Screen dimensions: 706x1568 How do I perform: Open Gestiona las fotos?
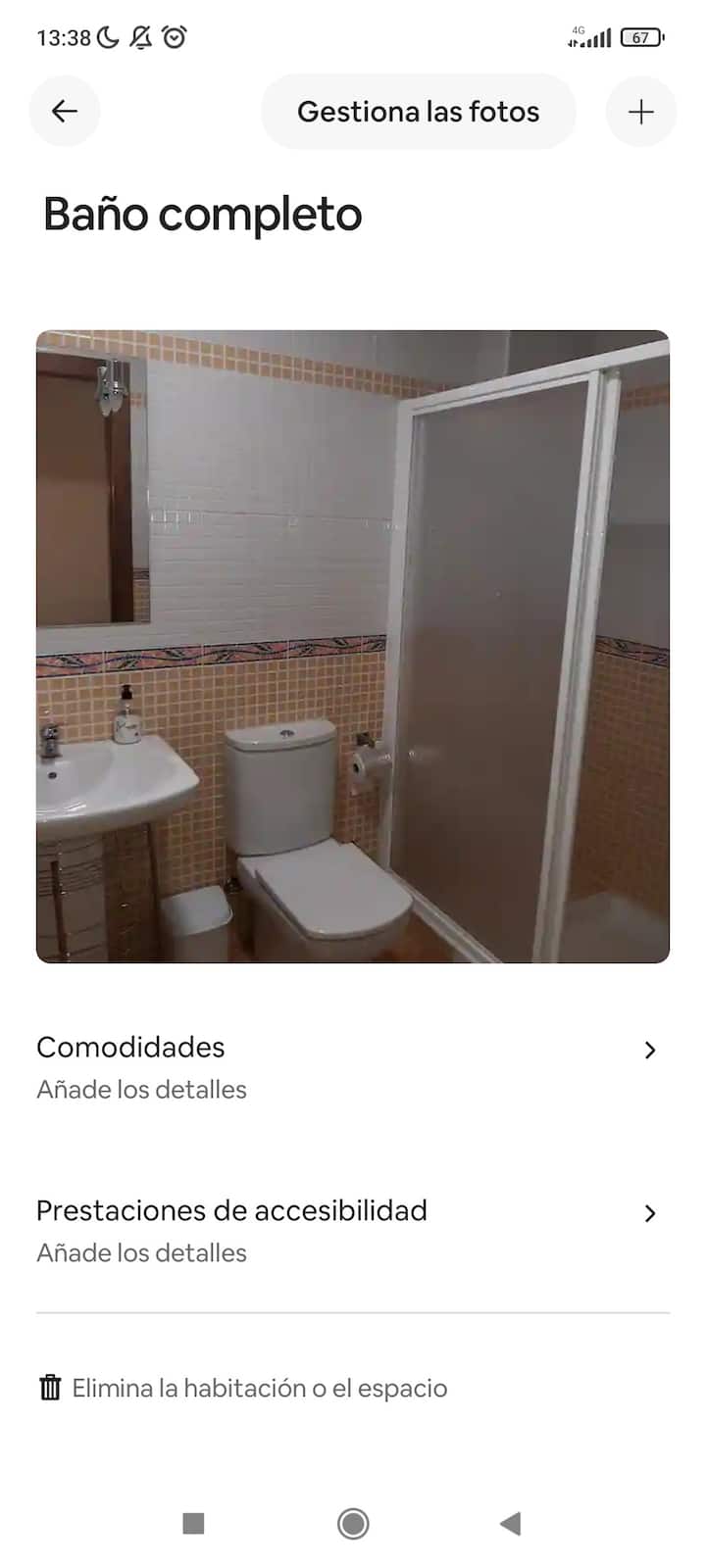tap(418, 112)
